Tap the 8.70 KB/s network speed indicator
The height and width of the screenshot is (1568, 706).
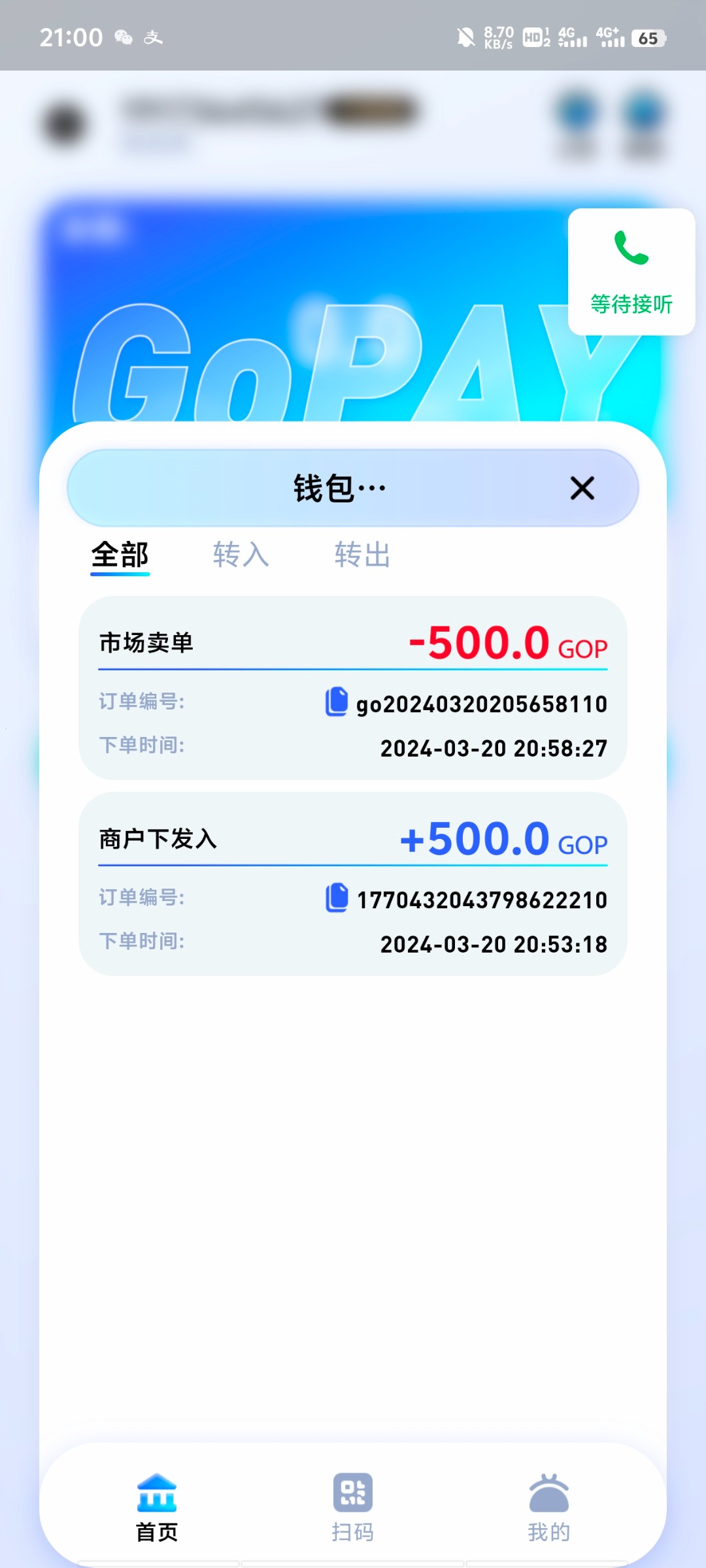click(499, 37)
